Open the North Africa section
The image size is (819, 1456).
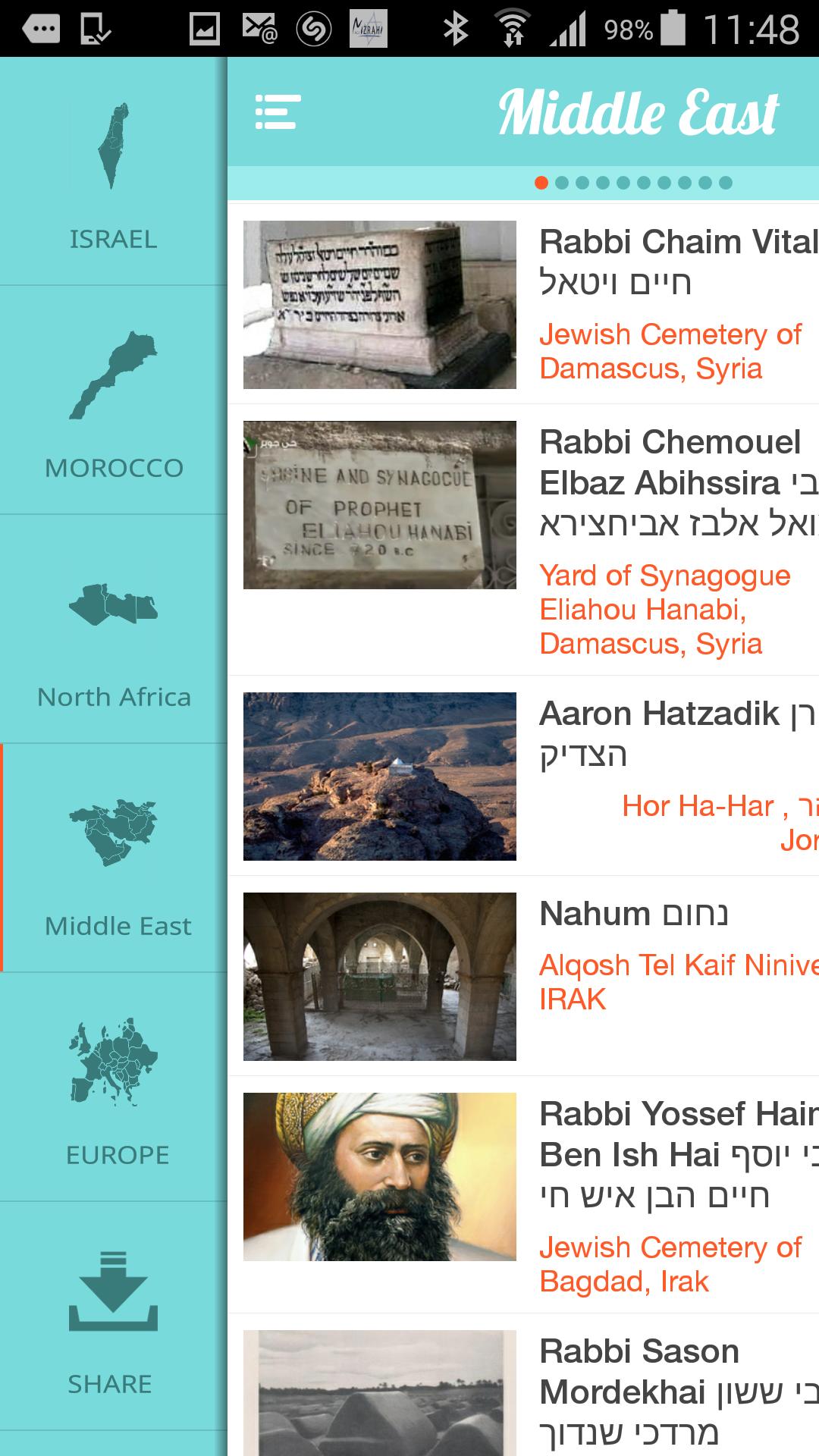[x=114, y=631]
